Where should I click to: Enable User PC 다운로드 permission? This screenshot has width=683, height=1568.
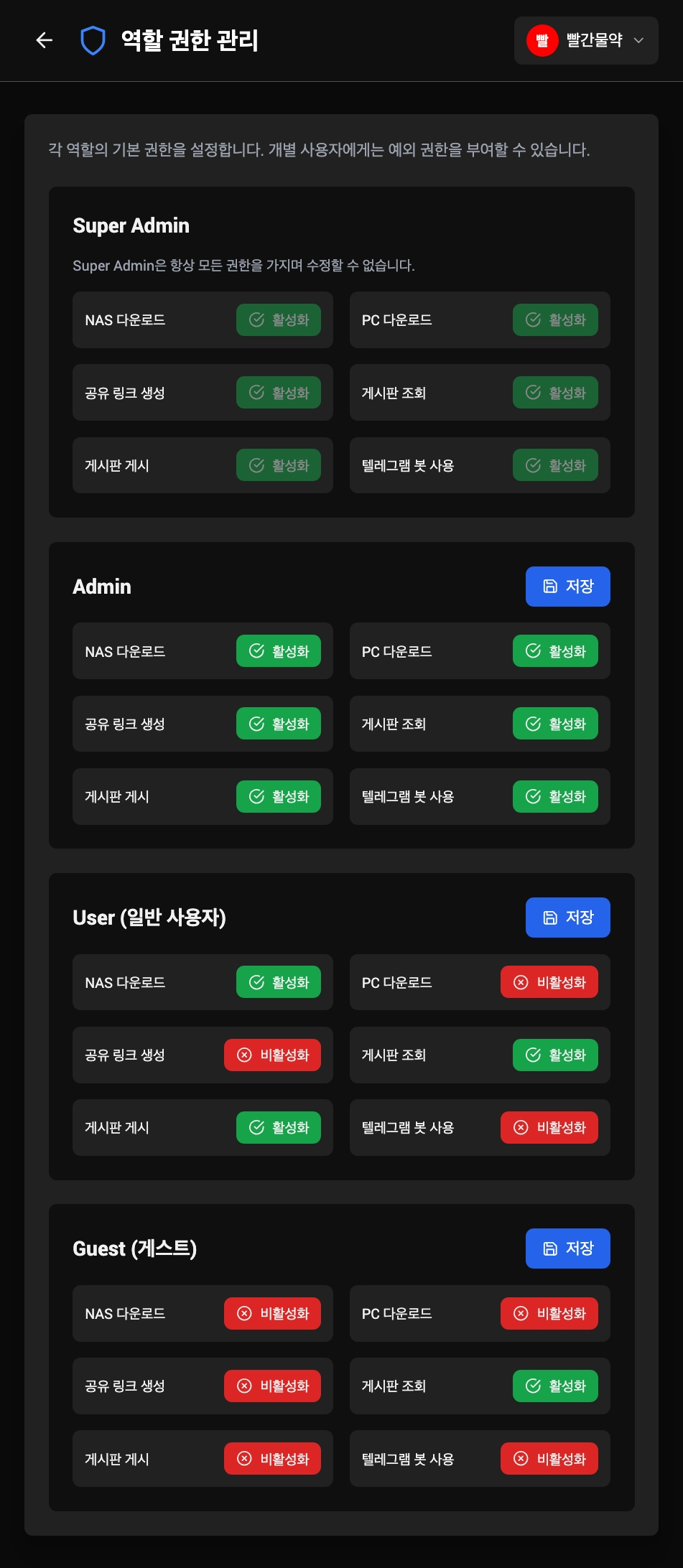pyautogui.click(x=549, y=982)
